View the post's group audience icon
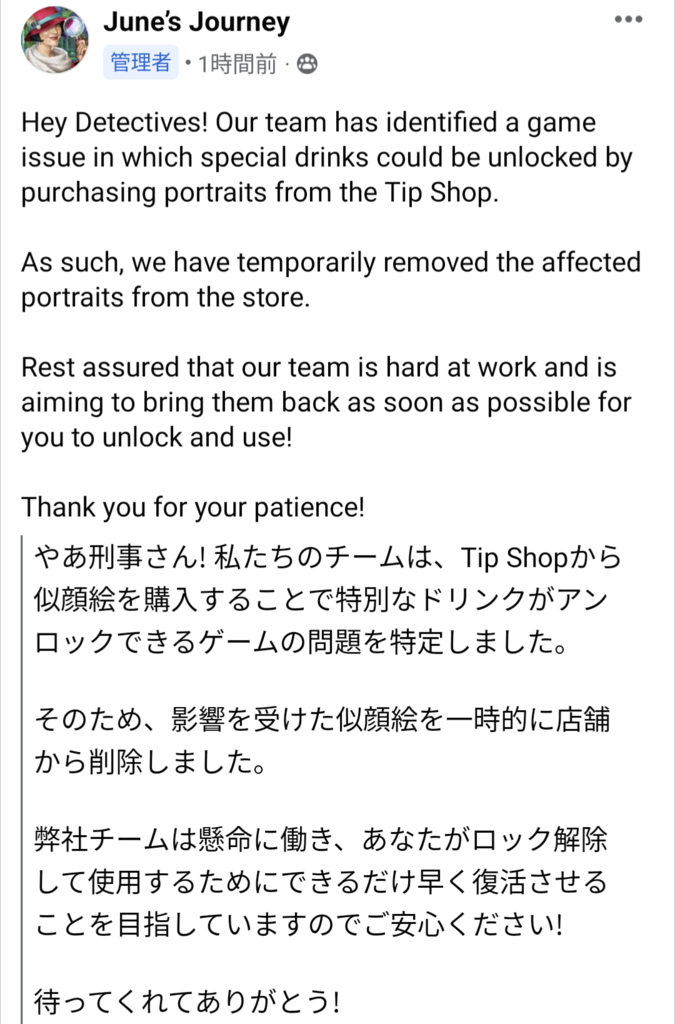The height and width of the screenshot is (1024, 675). point(305,65)
